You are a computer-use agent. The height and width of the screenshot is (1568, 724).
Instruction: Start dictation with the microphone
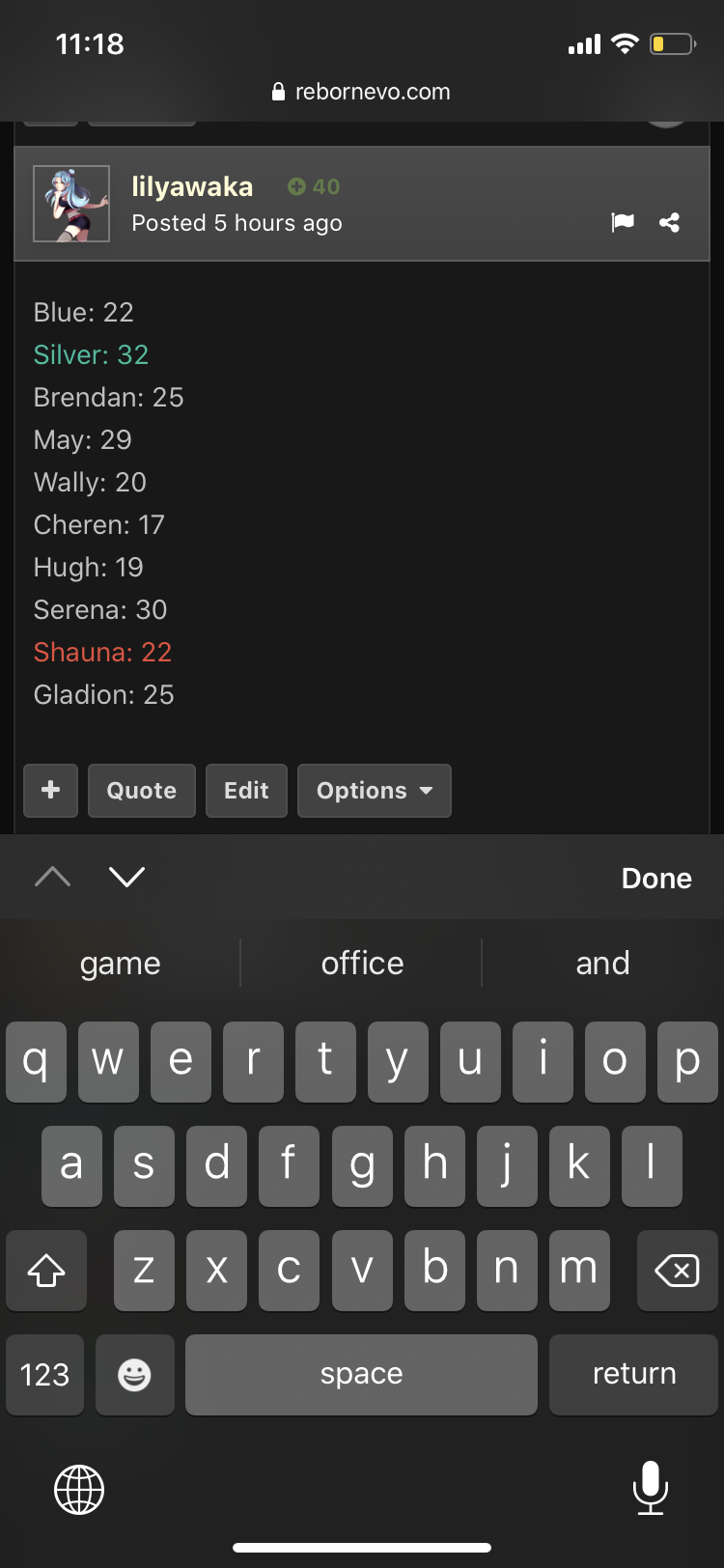tap(651, 1487)
